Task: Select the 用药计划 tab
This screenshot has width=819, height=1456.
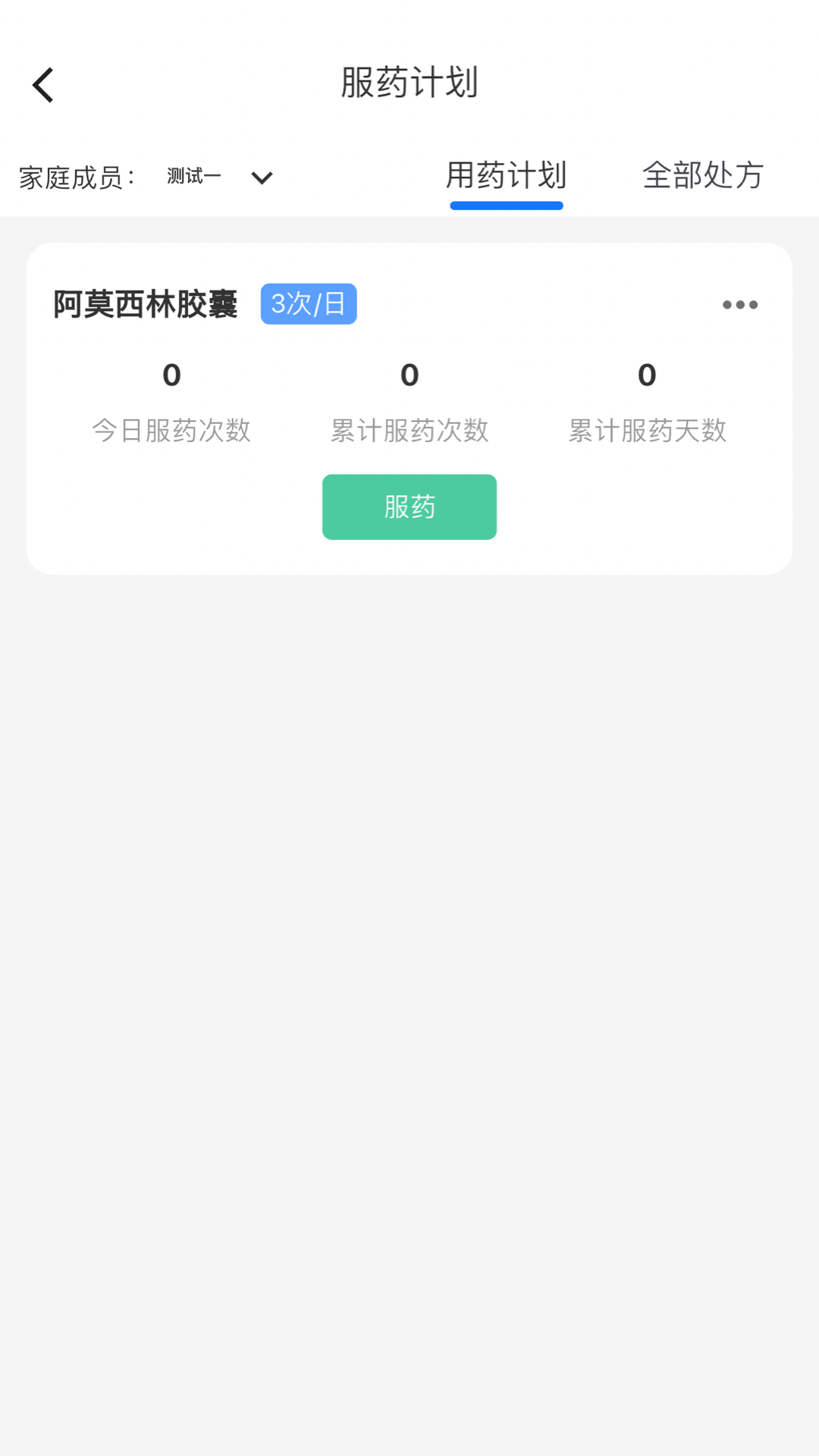Action: click(507, 175)
